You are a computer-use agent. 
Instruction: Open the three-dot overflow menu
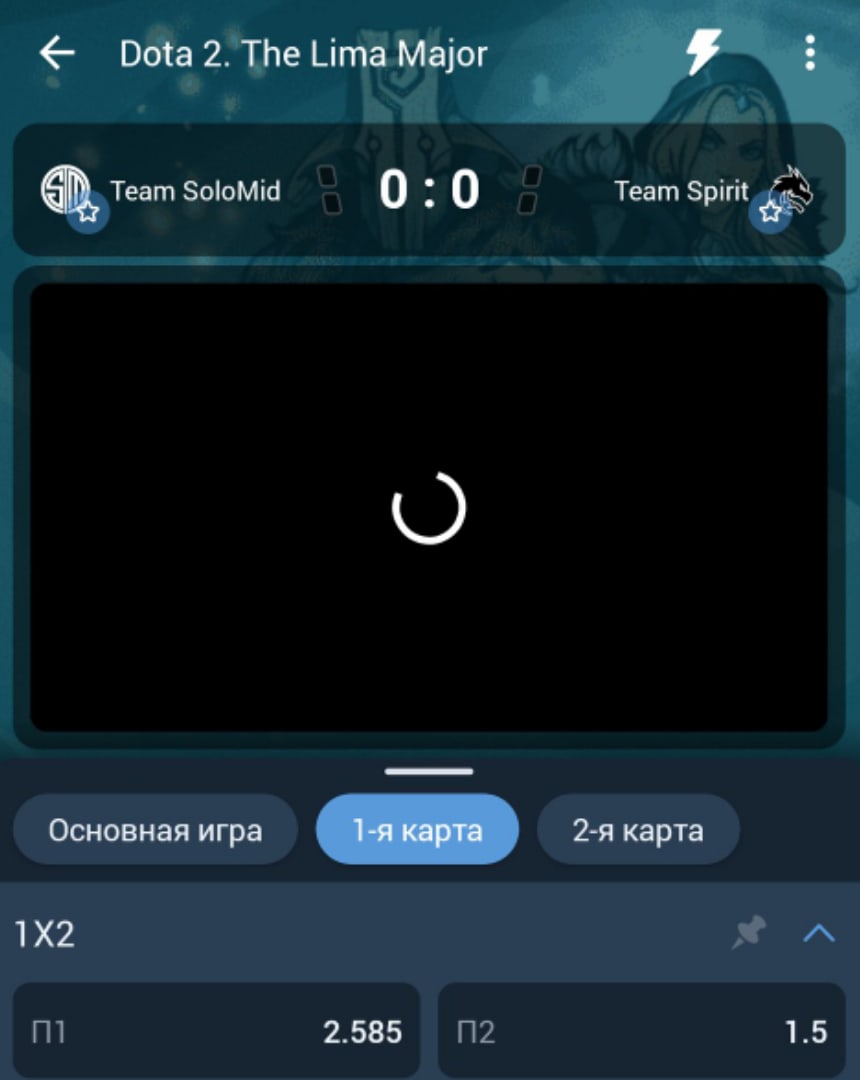coord(809,52)
